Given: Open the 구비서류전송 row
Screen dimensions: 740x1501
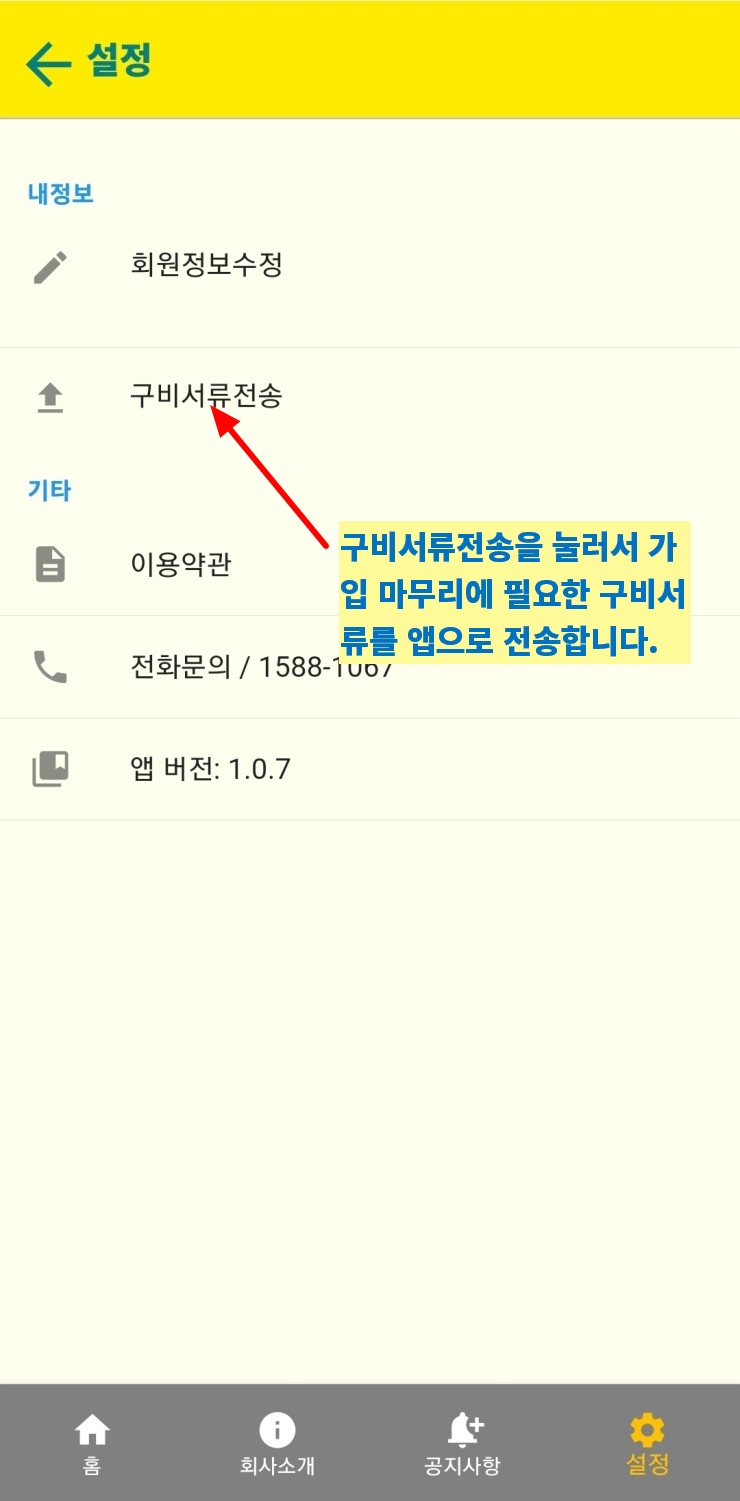Looking at the screenshot, I should [x=206, y=396].
